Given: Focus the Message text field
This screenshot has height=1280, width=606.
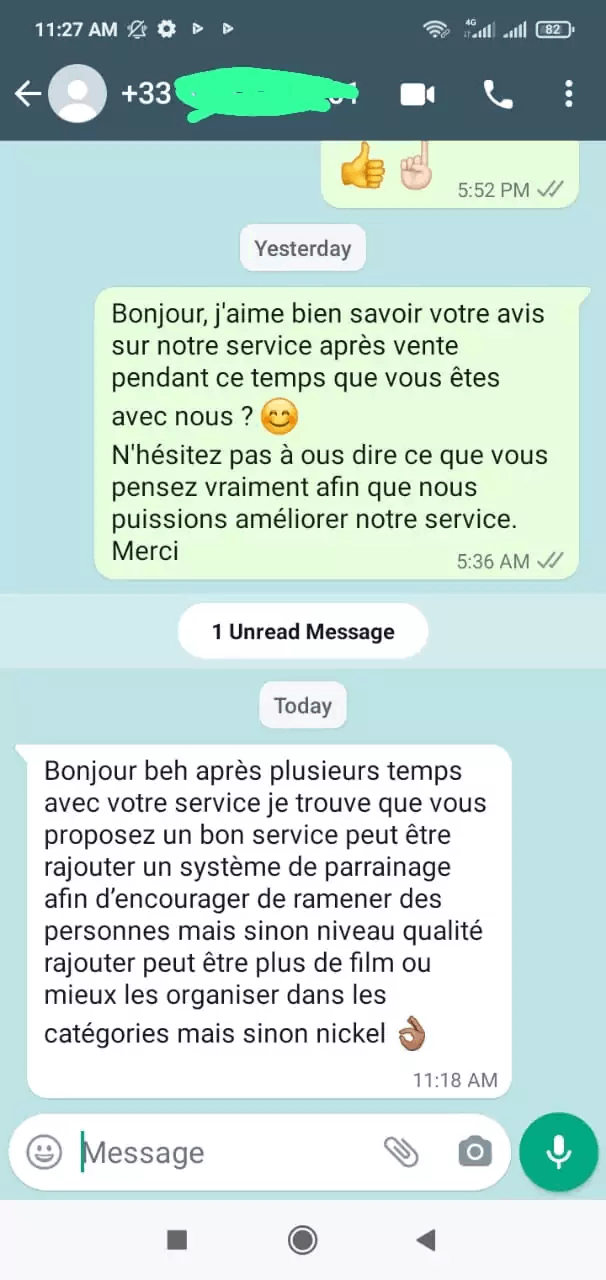Looking at the screenshot, I should [220, 1152].
